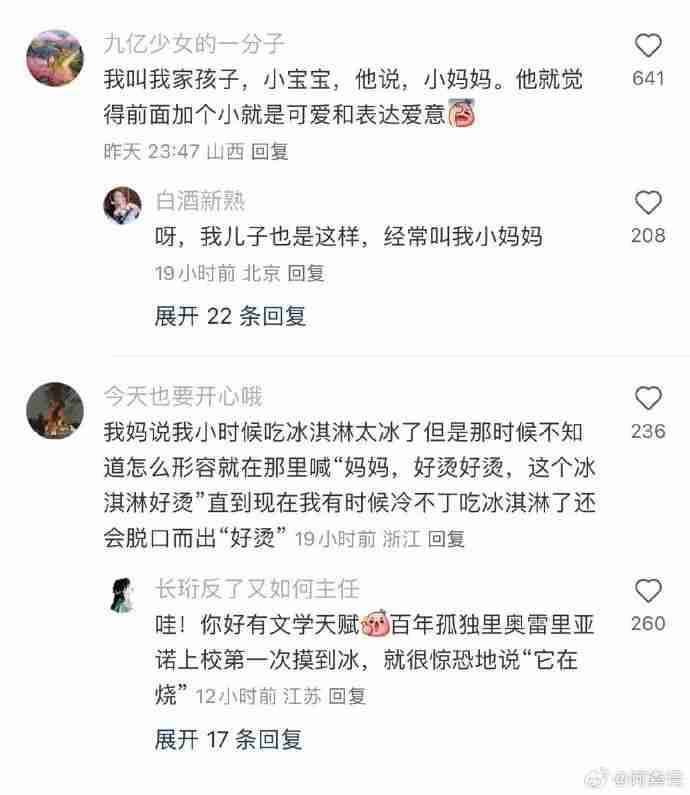Open 今天也要开心哦's profile avatar

(51, 405)
